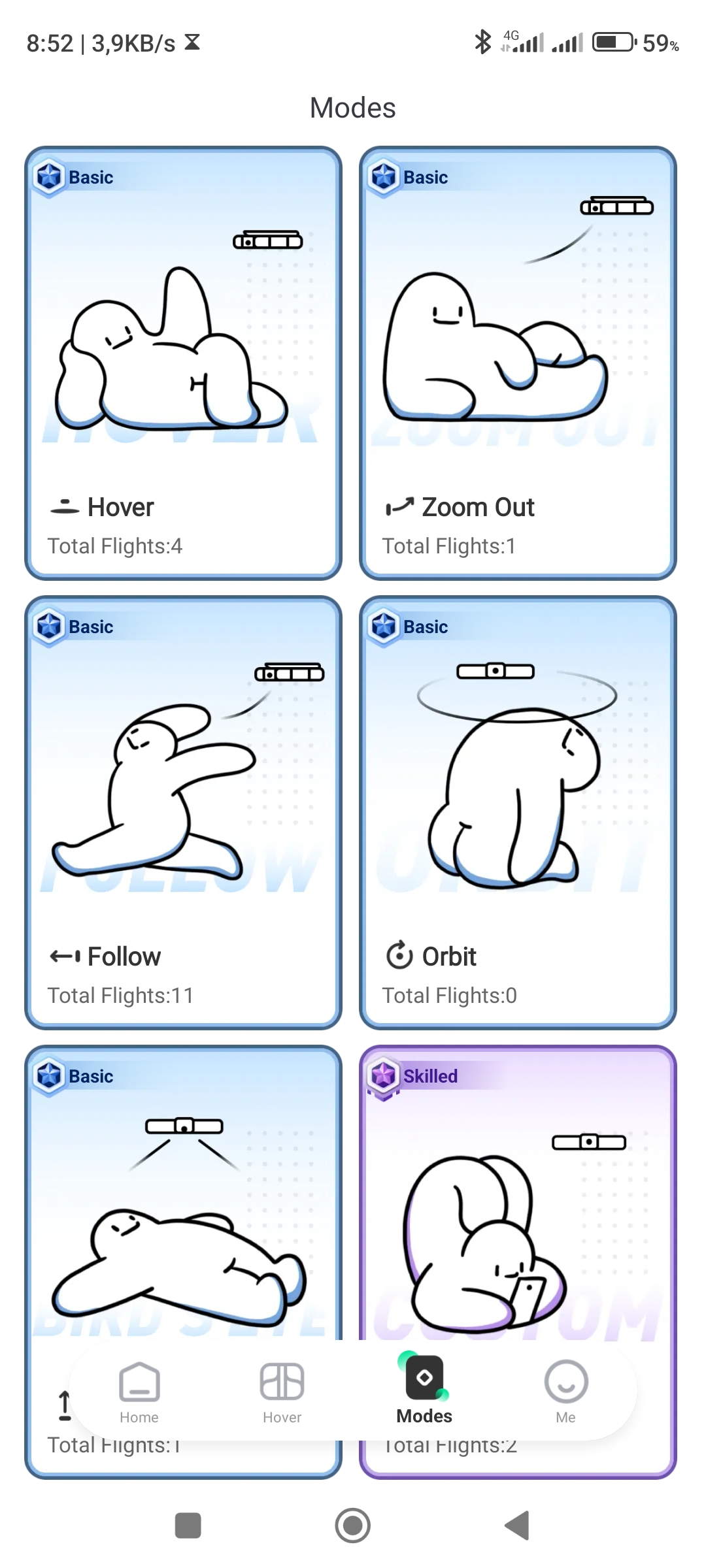This screenshot has width=706, height=1568.
Task: Open the Follow mode card
Action: [x=183, y=812]
